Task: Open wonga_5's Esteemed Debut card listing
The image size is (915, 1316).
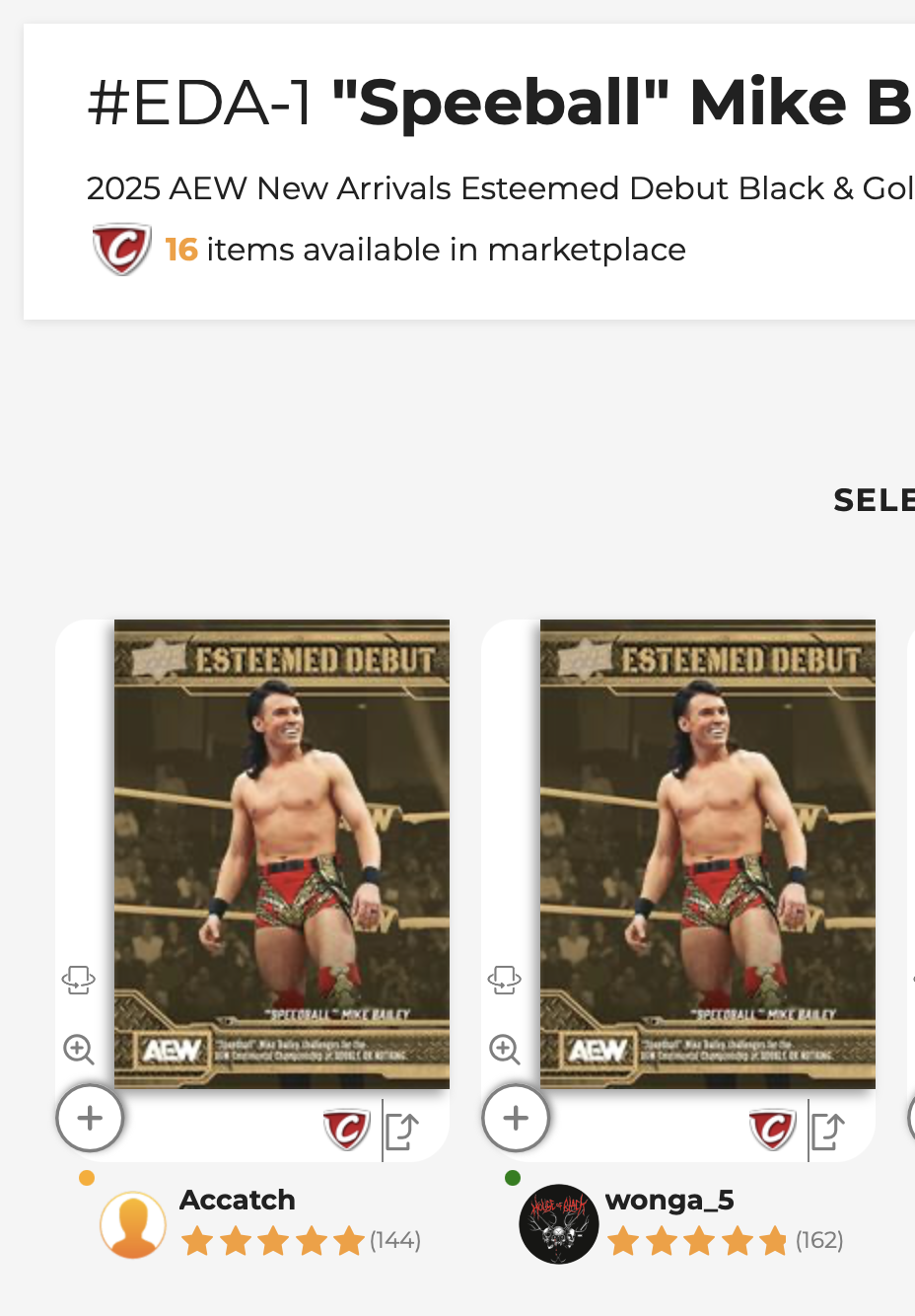Action: click(x=707, y=853)
